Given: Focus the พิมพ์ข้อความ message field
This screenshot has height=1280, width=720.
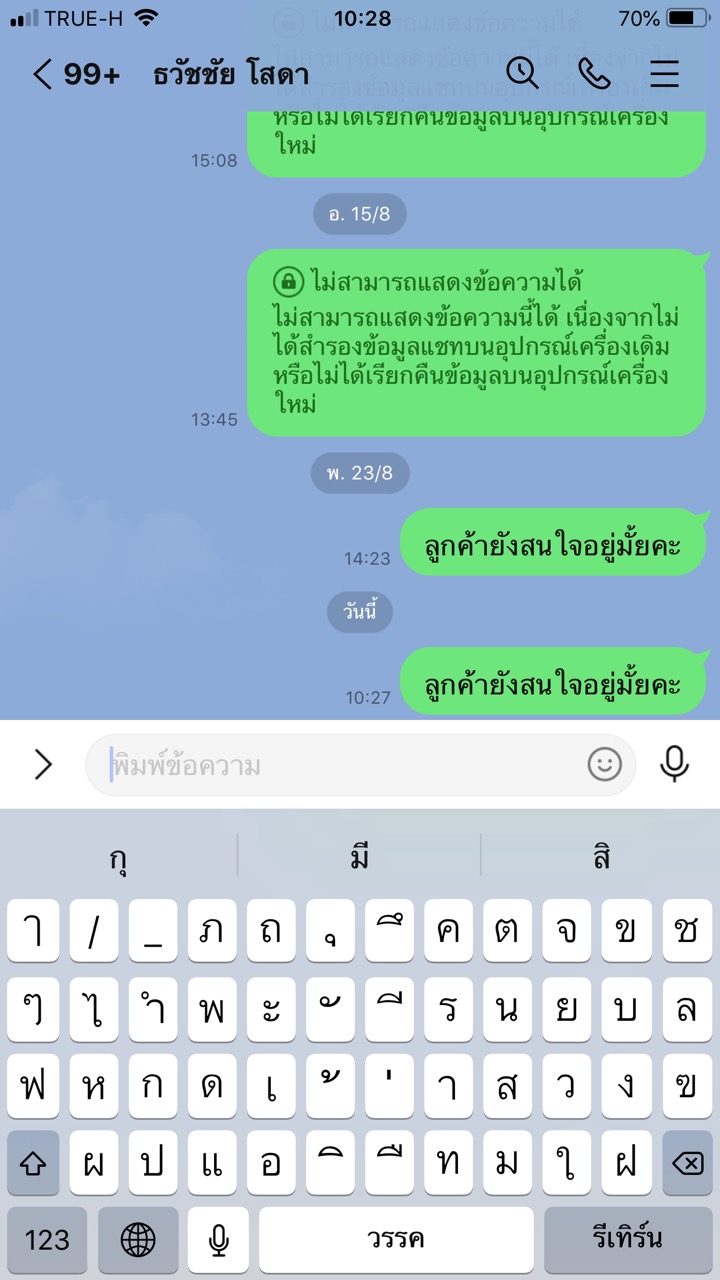Looking at the screenshot, I should click(340, 766).
